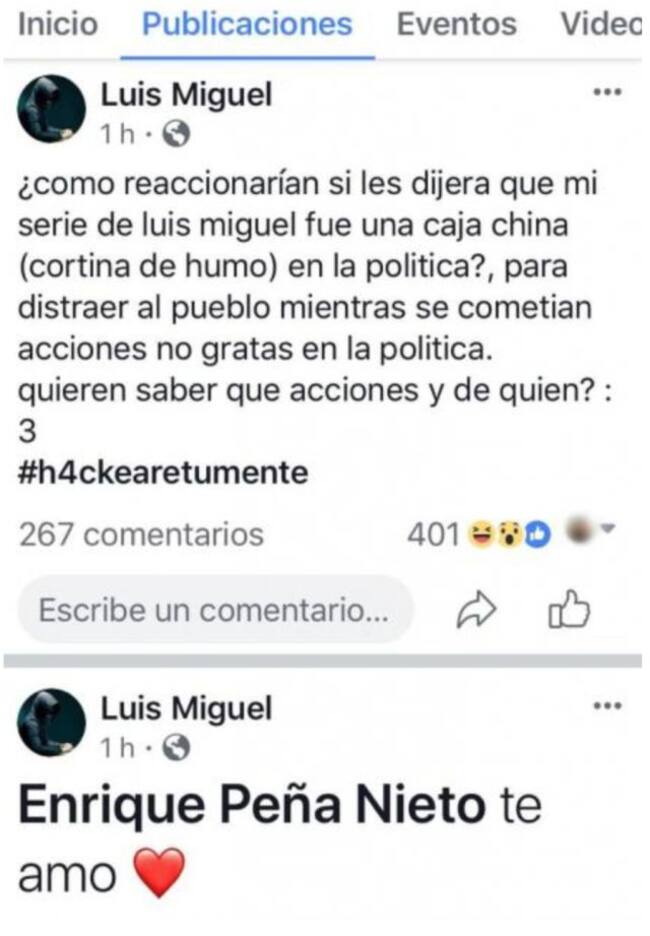
Task: Open overflow menu on the Peña Nieto post
Action: (x=607, y=706)
